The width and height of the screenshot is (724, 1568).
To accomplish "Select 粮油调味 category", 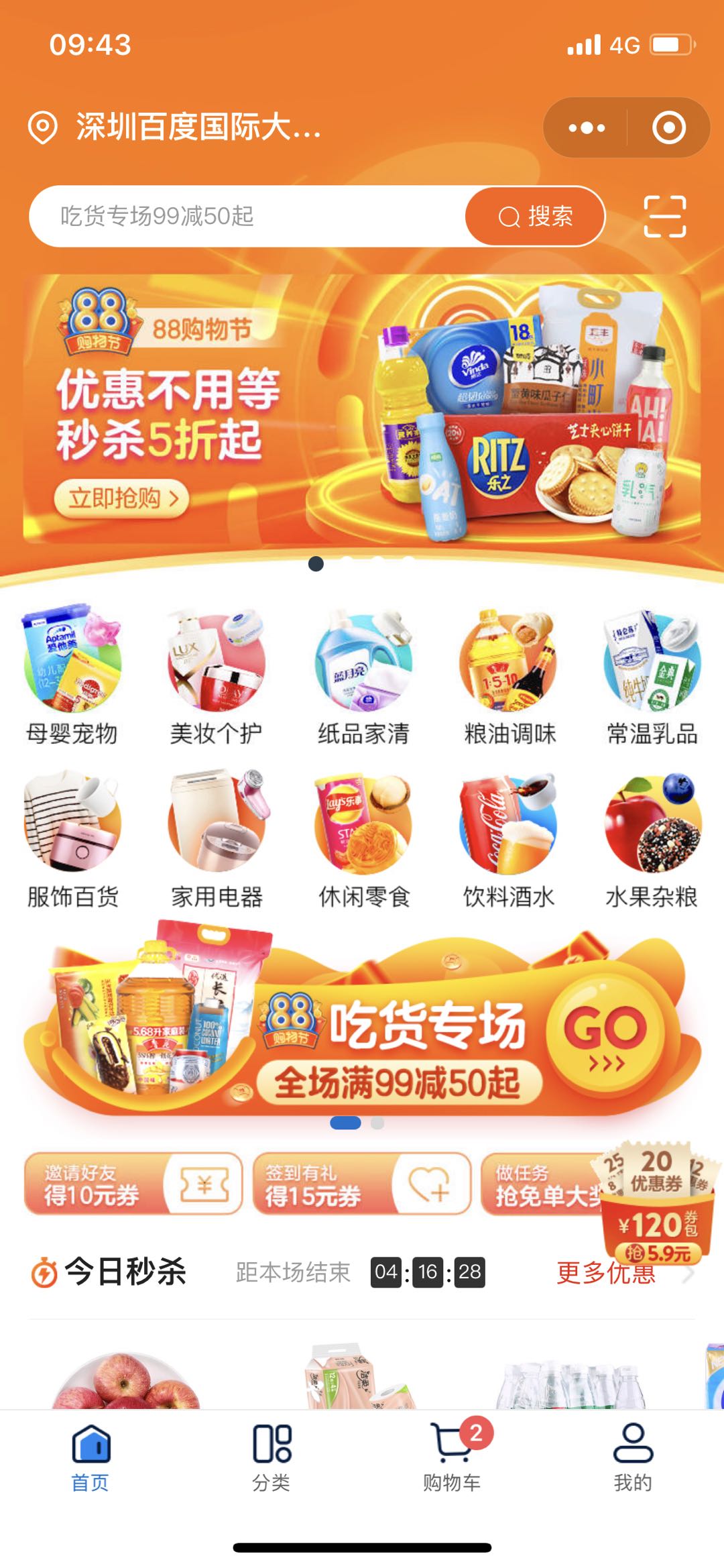I will click(x=509, y=675).
